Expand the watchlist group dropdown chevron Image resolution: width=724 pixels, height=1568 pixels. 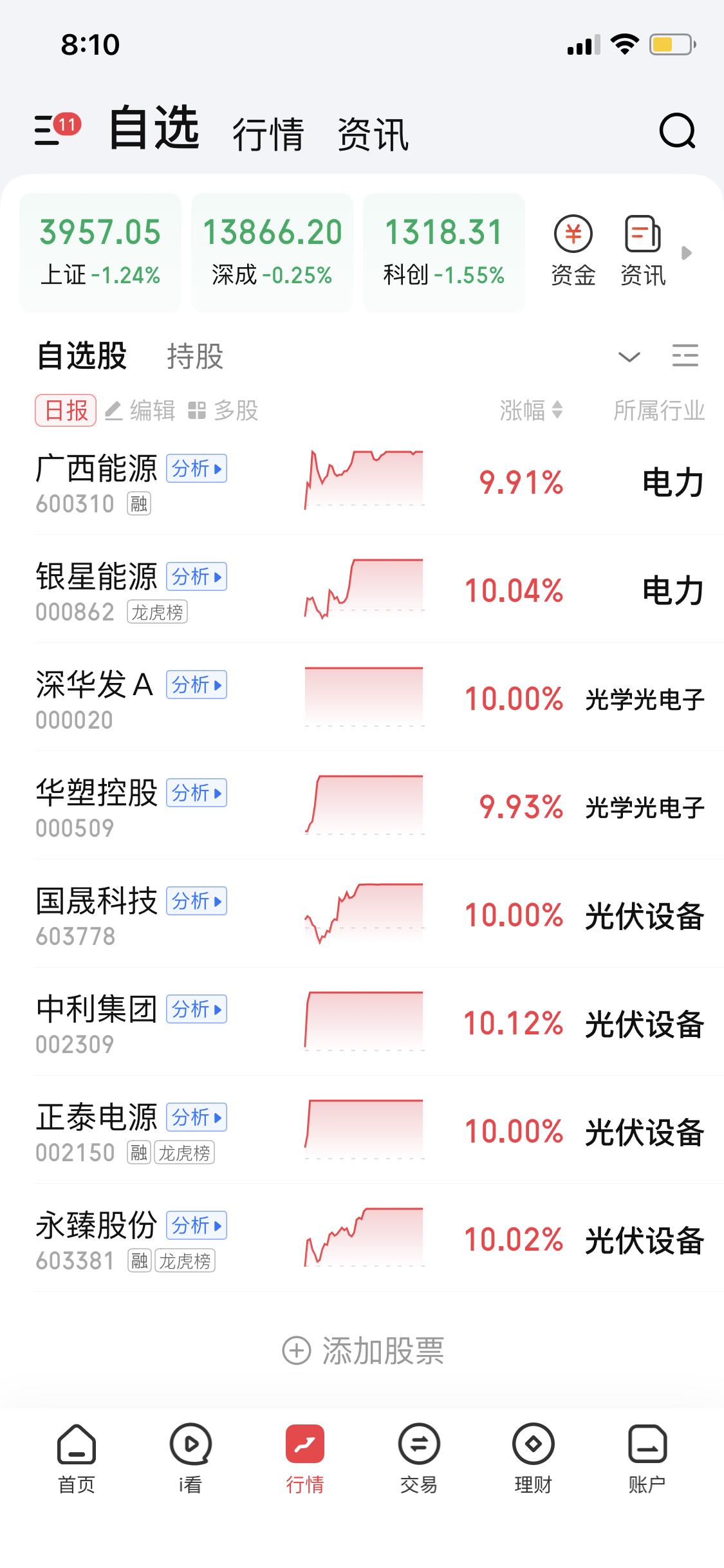tap(629, 356)
